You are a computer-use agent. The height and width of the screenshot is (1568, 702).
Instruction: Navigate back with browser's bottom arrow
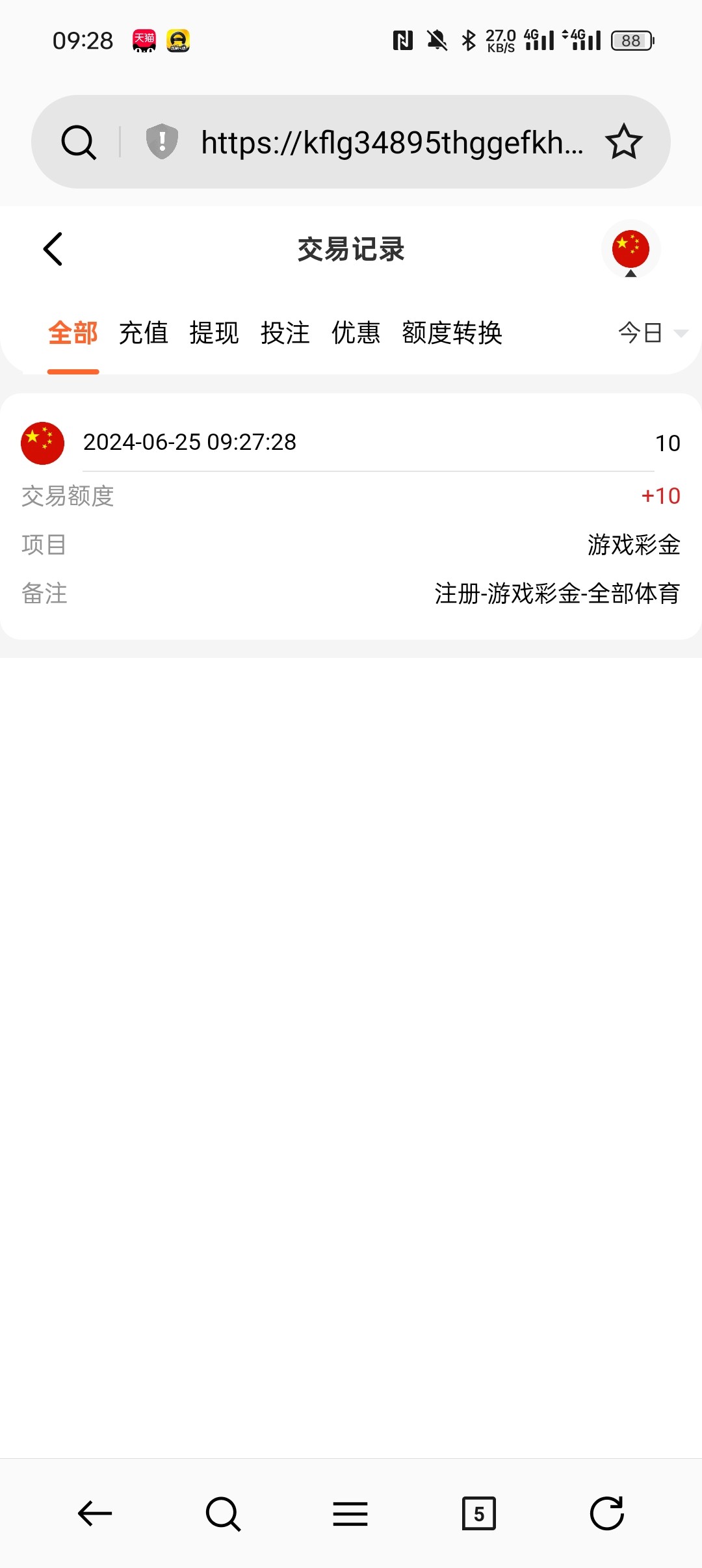pos(95,1513)
